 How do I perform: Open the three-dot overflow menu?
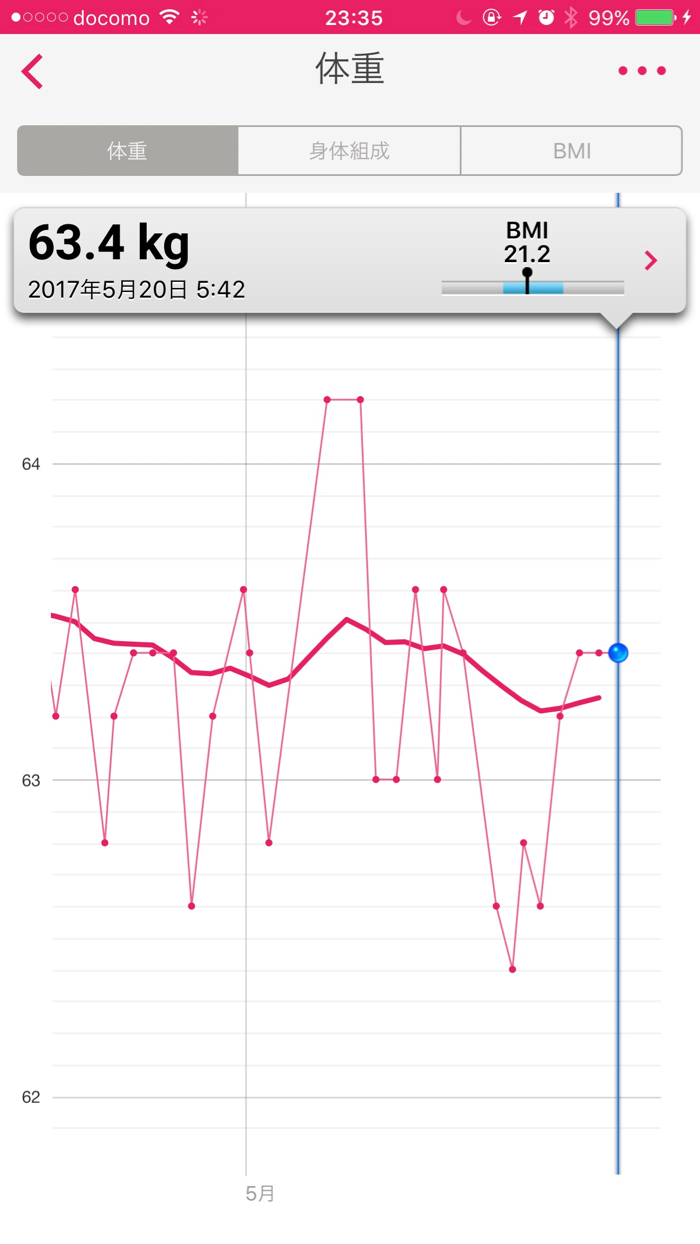[642, 71]
